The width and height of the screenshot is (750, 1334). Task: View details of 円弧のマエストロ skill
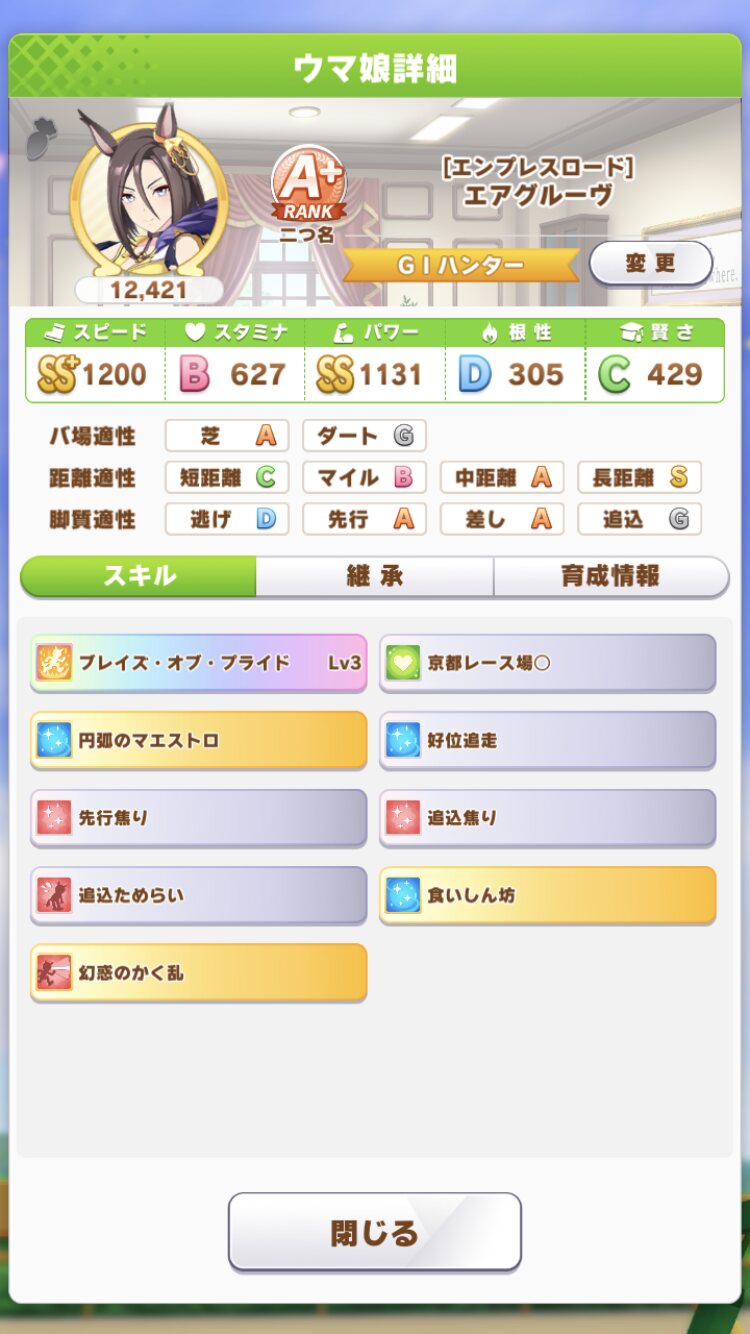[x=198, y=740]
